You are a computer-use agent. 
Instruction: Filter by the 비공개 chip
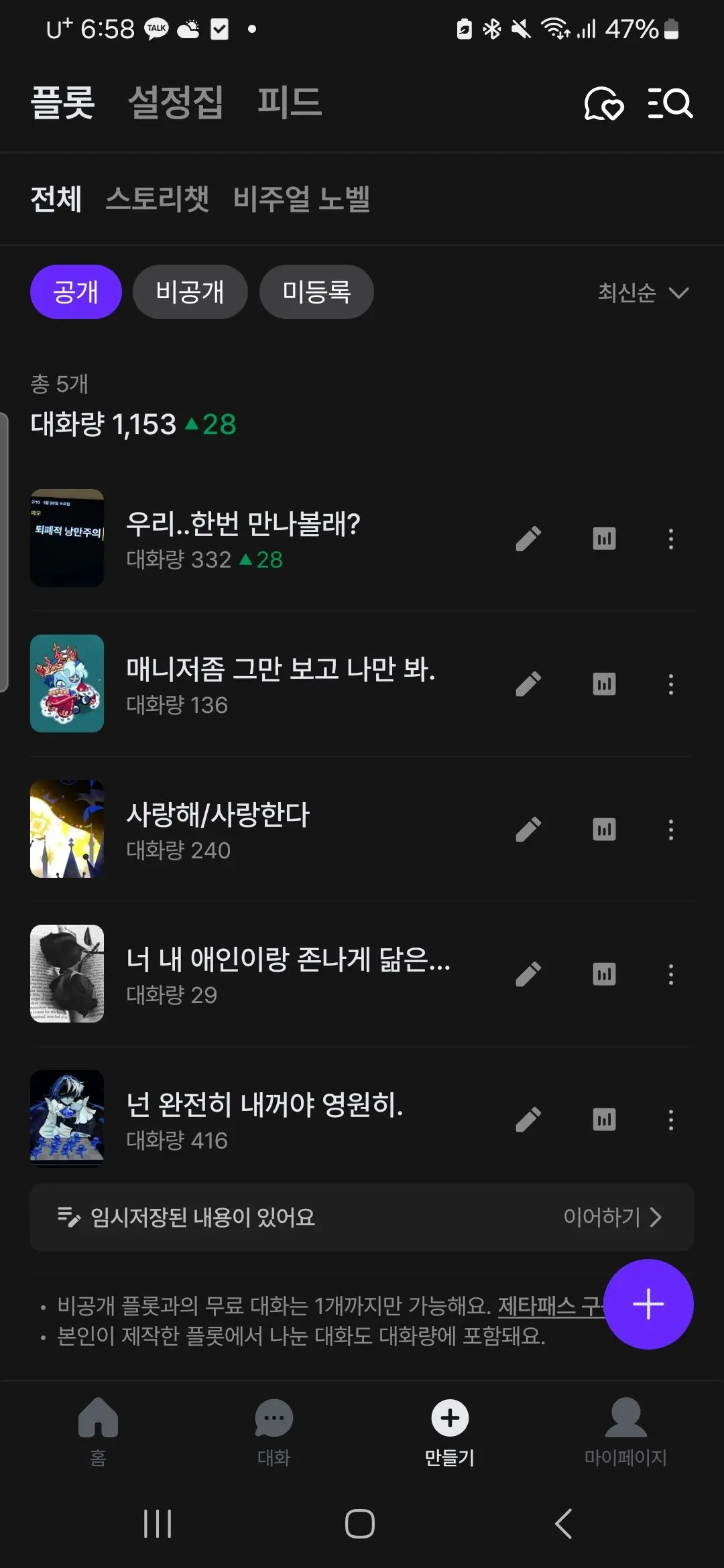[190, 291]
